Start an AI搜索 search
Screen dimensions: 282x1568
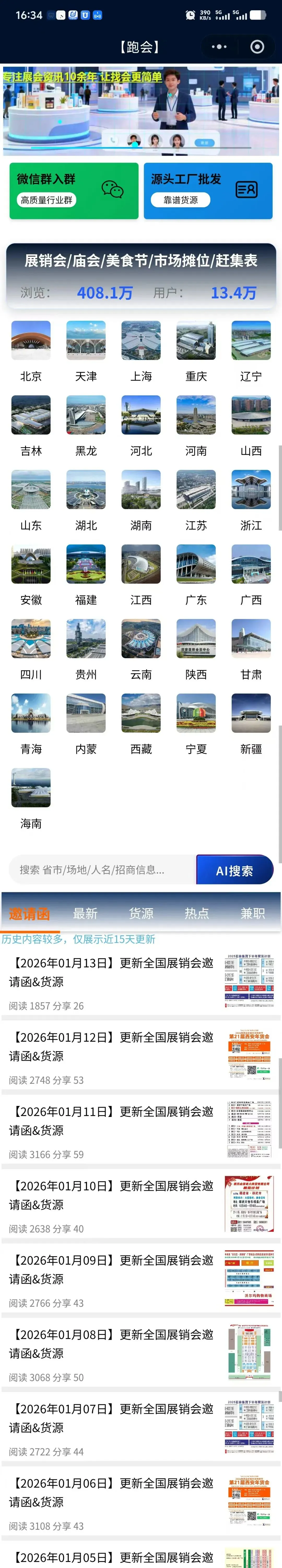[x=234, y=870]
